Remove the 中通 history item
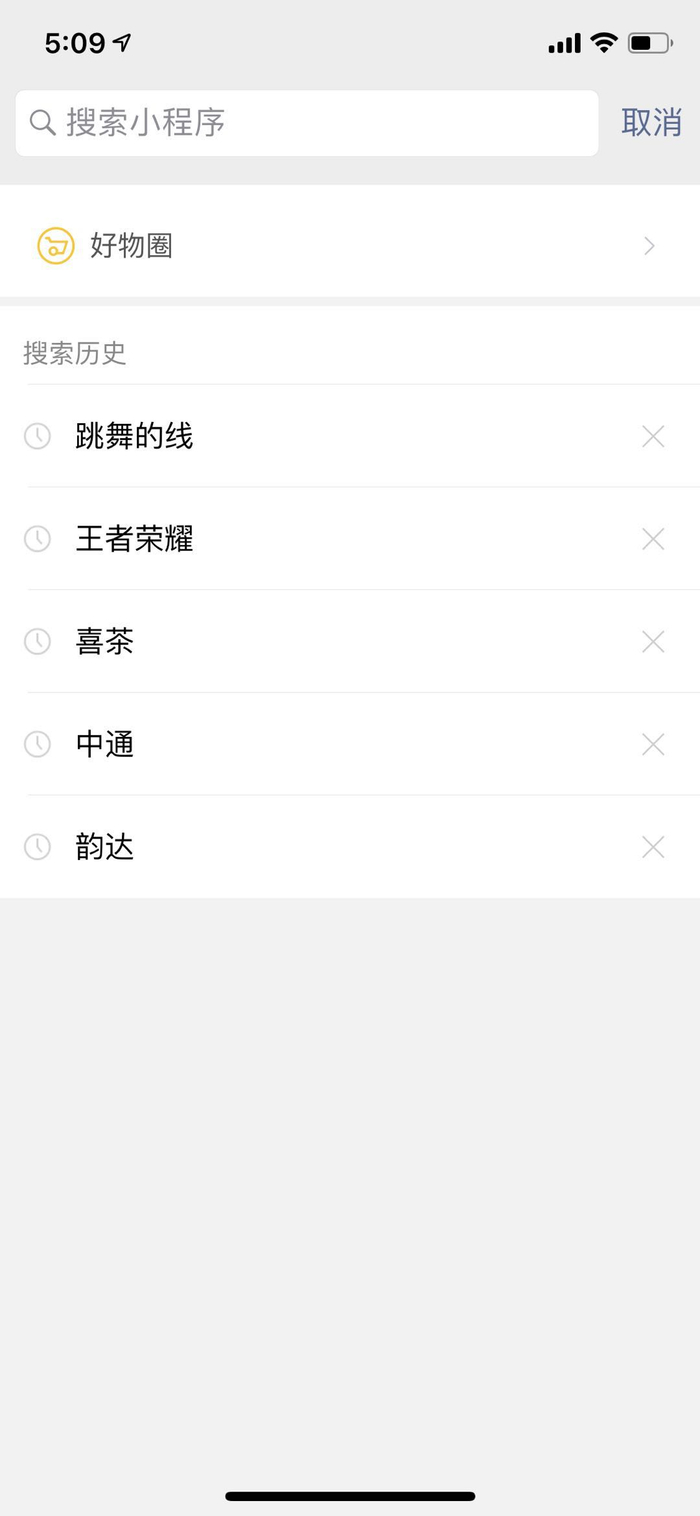 tap(653, 744)
